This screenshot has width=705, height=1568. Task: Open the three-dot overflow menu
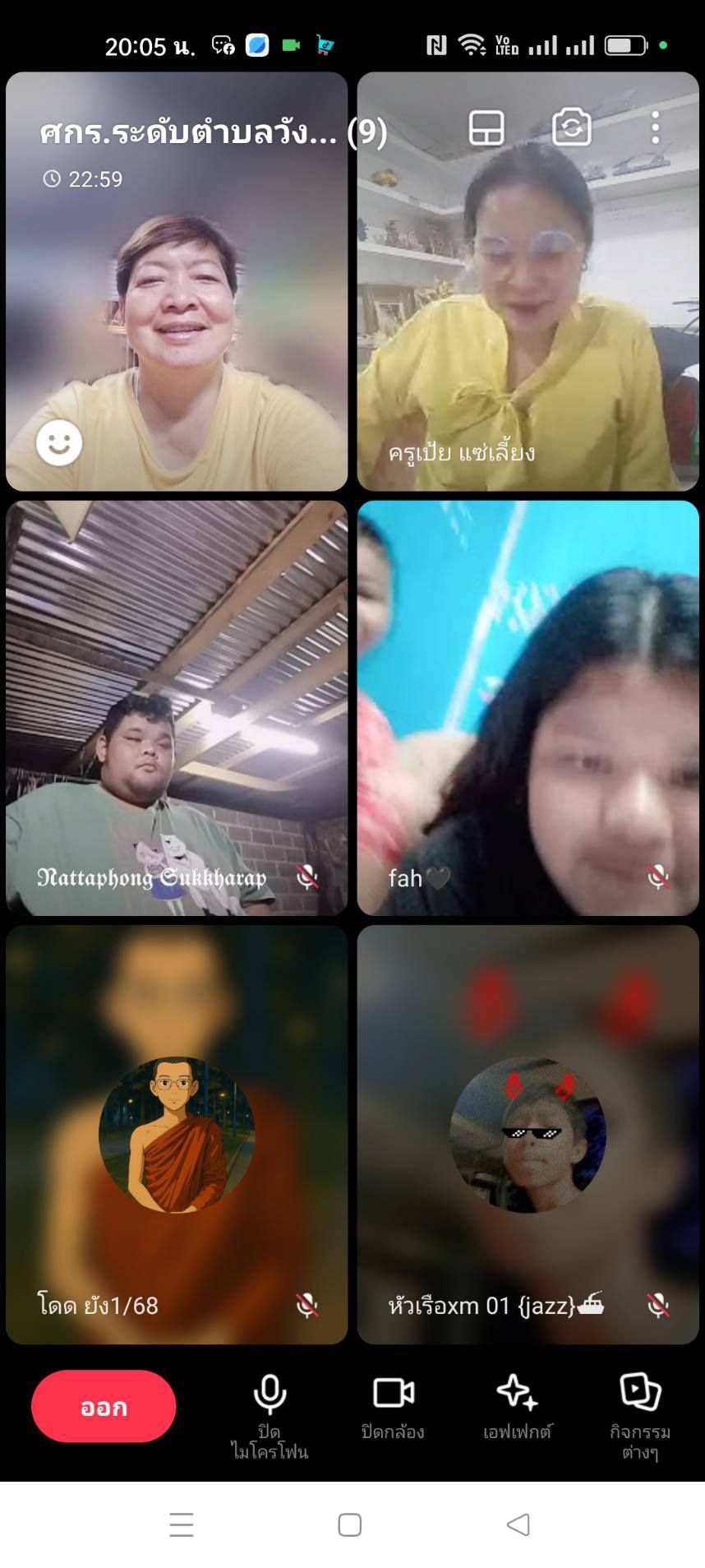coord(655,128)
